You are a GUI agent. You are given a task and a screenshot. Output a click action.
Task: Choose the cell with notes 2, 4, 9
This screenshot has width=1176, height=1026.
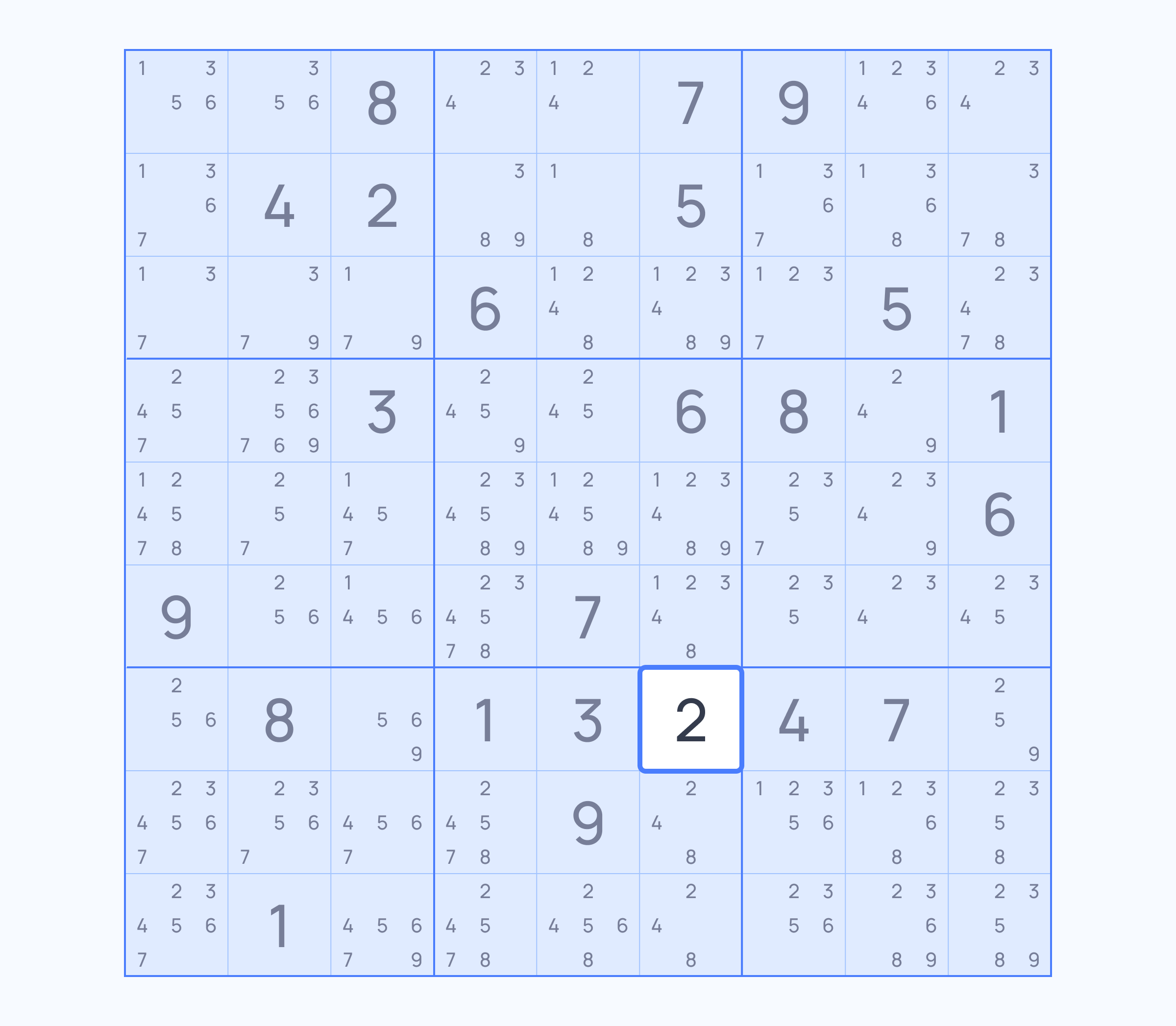click(x=896, y=411)
